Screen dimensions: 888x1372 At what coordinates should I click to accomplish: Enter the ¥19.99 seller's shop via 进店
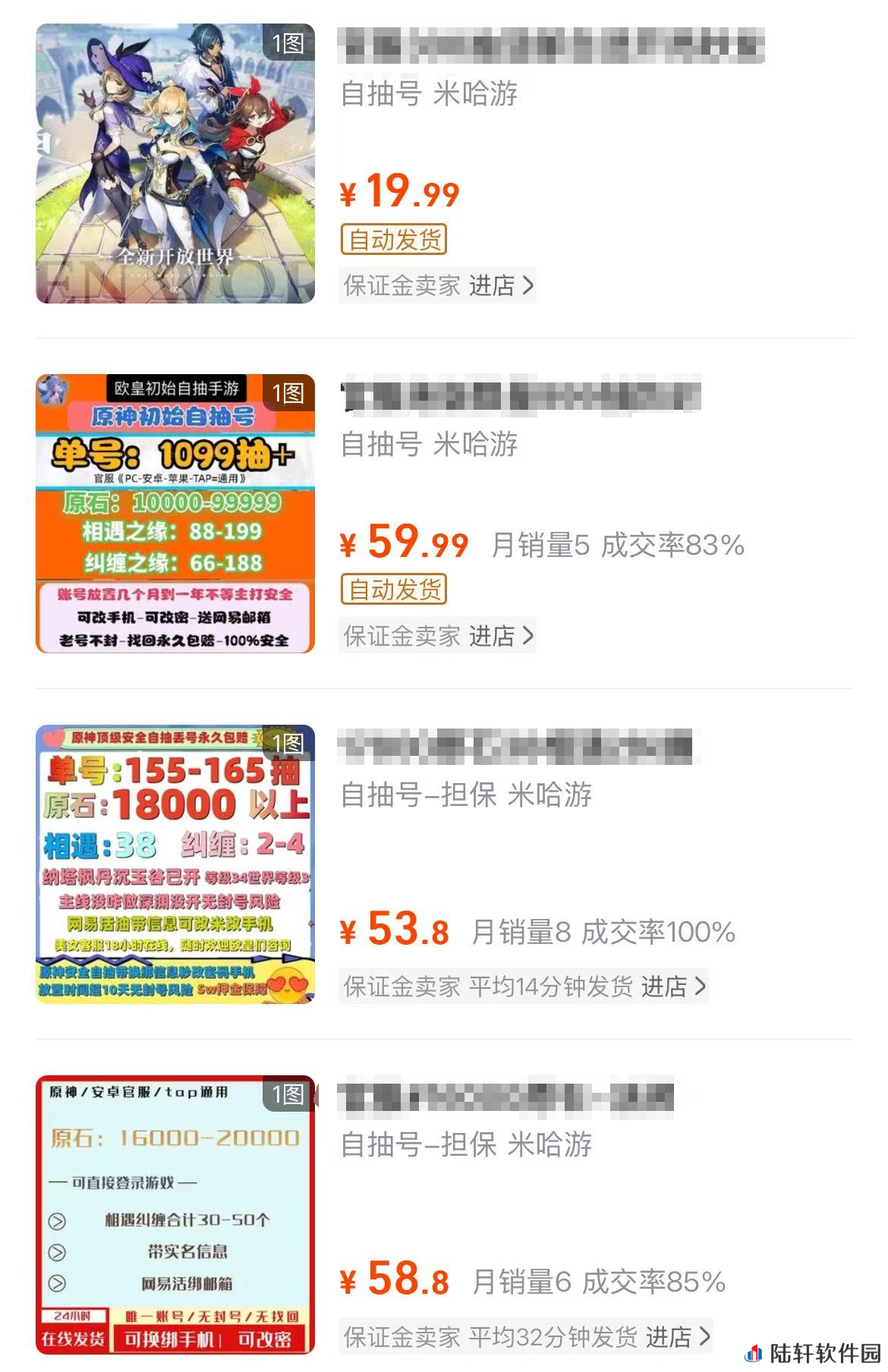click(501, 286)
